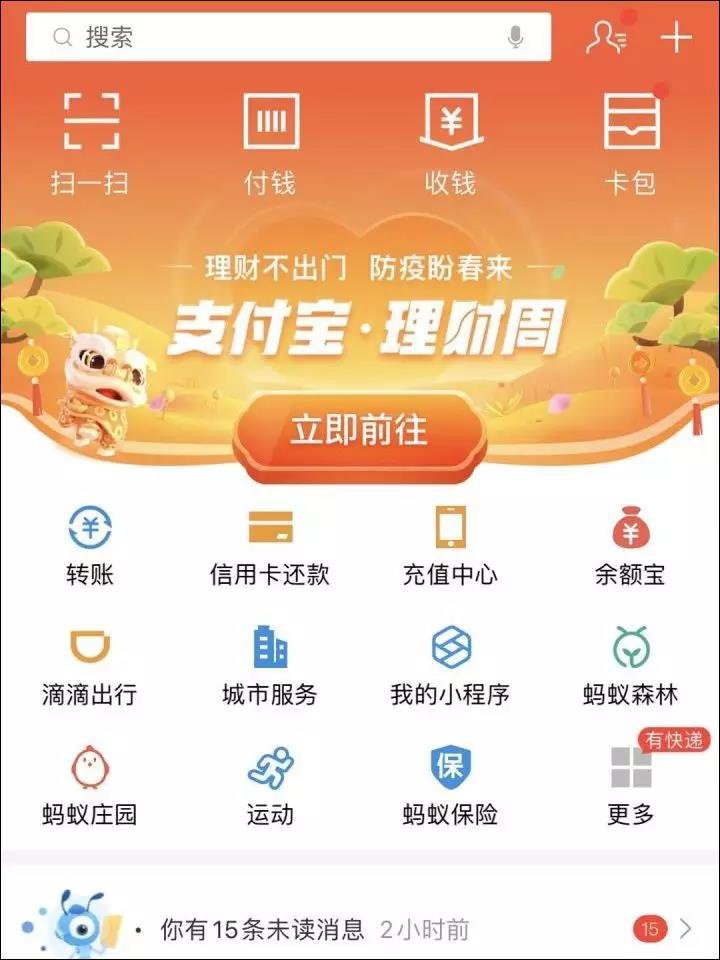This screenshot has height=960, width=720.
Task: Open the plus menu
Action: tap(677, 38)
